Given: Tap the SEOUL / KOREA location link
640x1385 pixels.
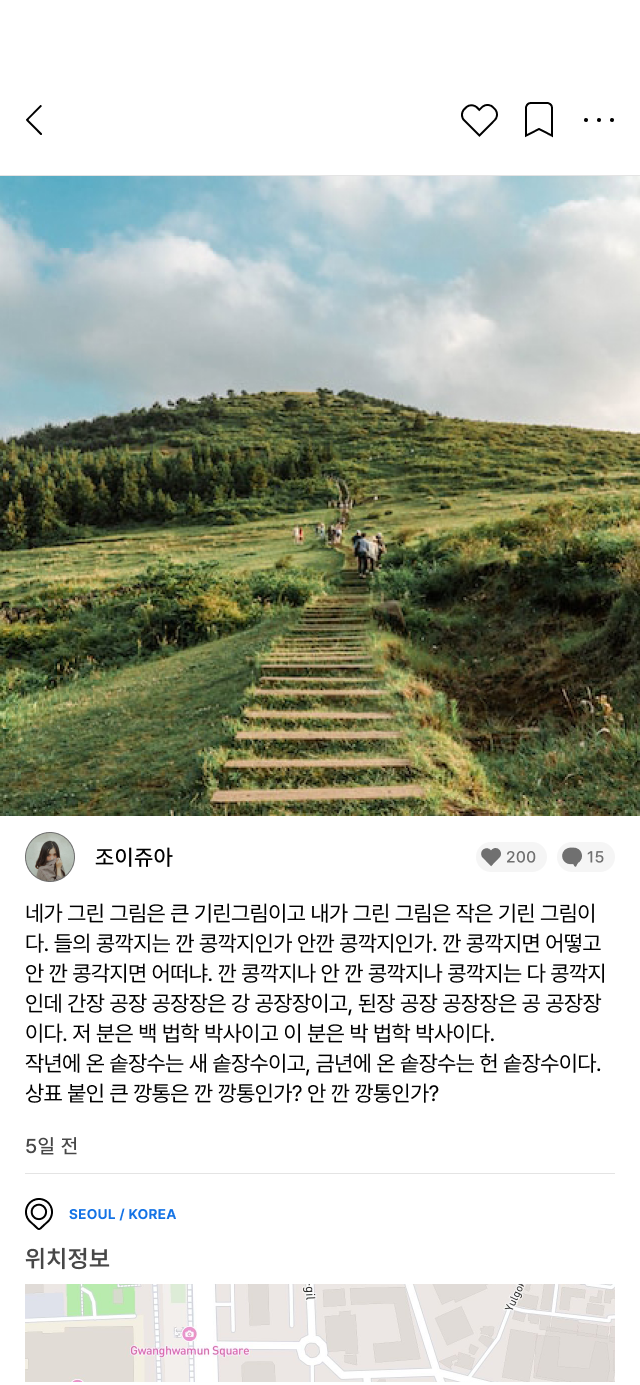Looking at the screenshot, I should tap(122, 1214).
